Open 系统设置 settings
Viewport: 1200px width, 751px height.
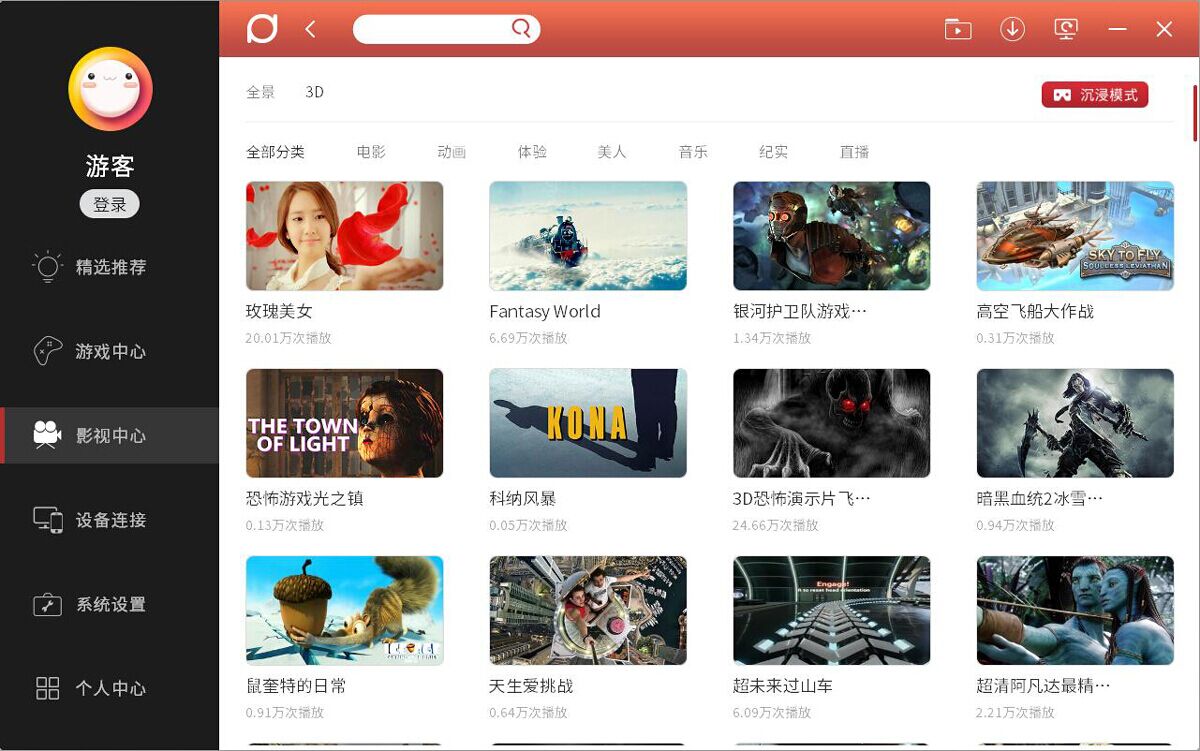(110, 604)
